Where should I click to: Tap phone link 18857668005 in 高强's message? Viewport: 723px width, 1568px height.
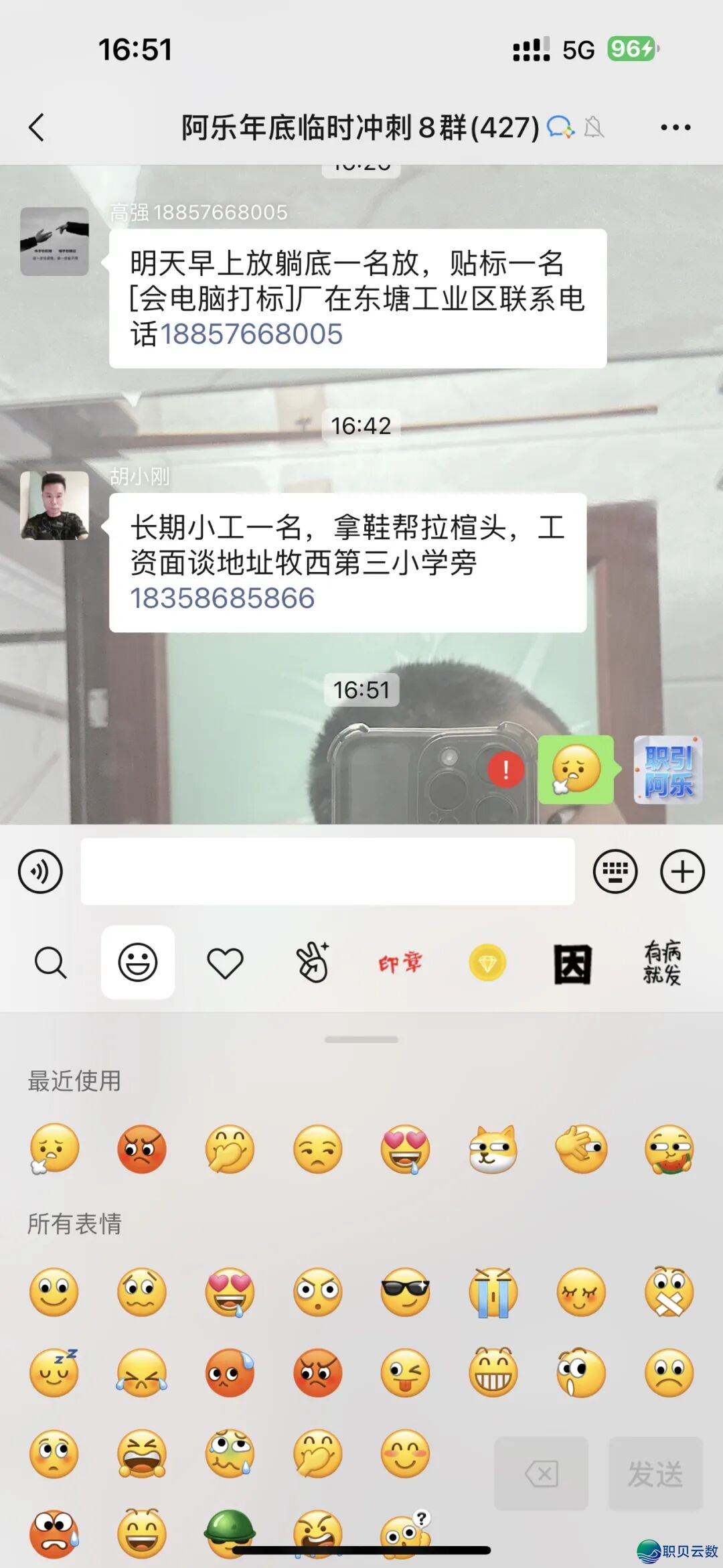[x=251, y=334]
